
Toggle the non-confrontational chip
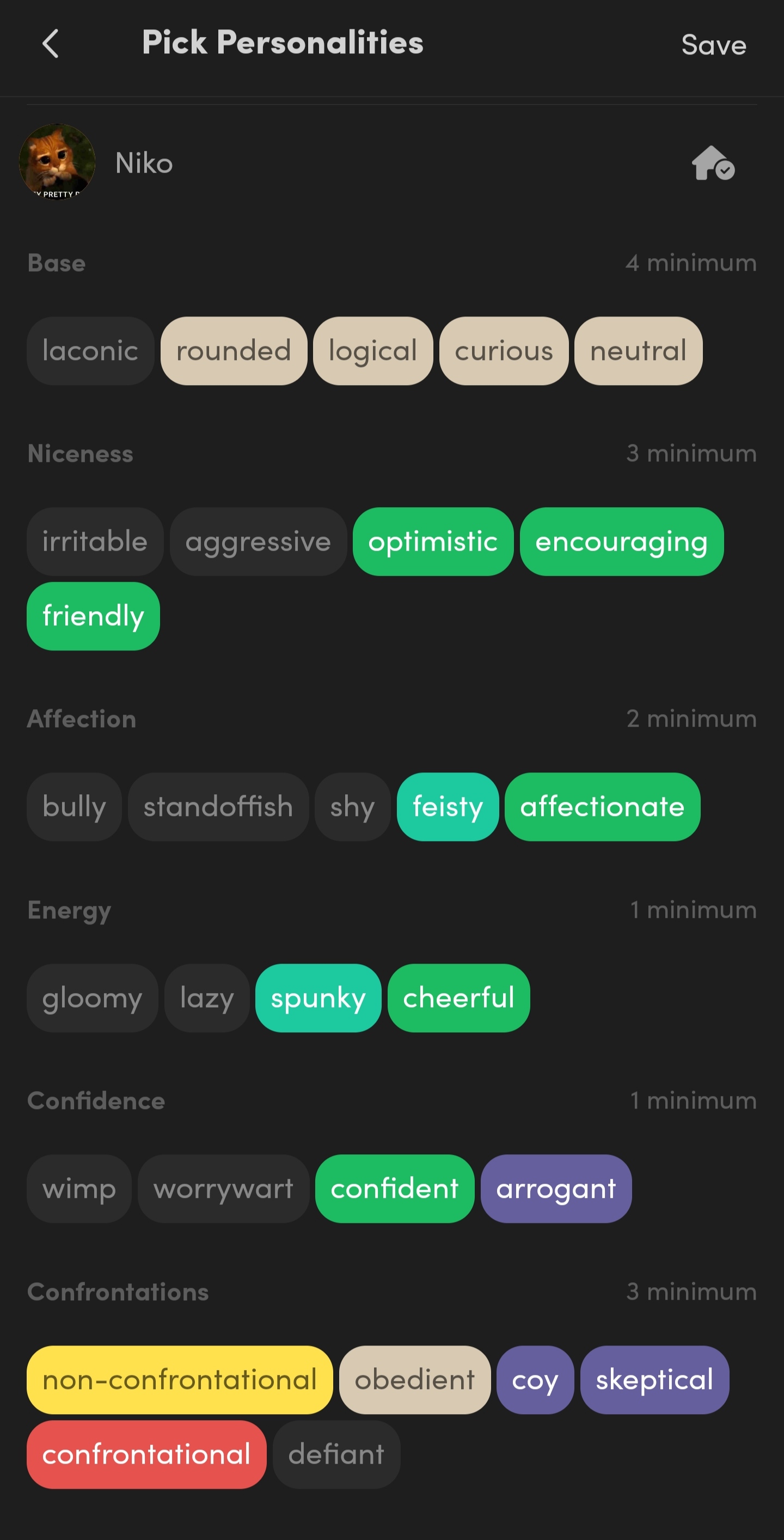pyautogui.click(x=179, y=1380)
